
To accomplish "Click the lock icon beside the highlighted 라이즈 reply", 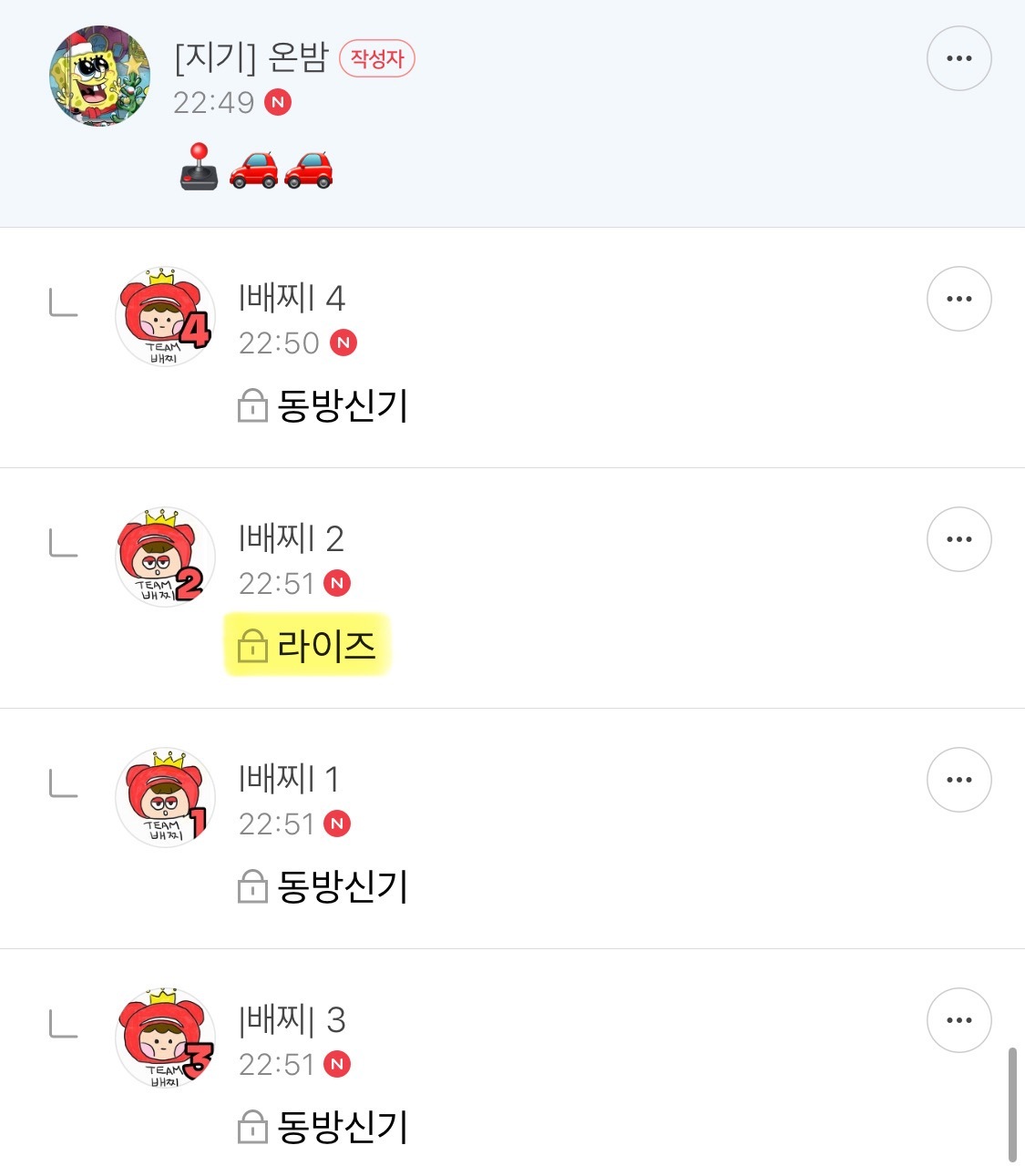I will click(250, 647).
